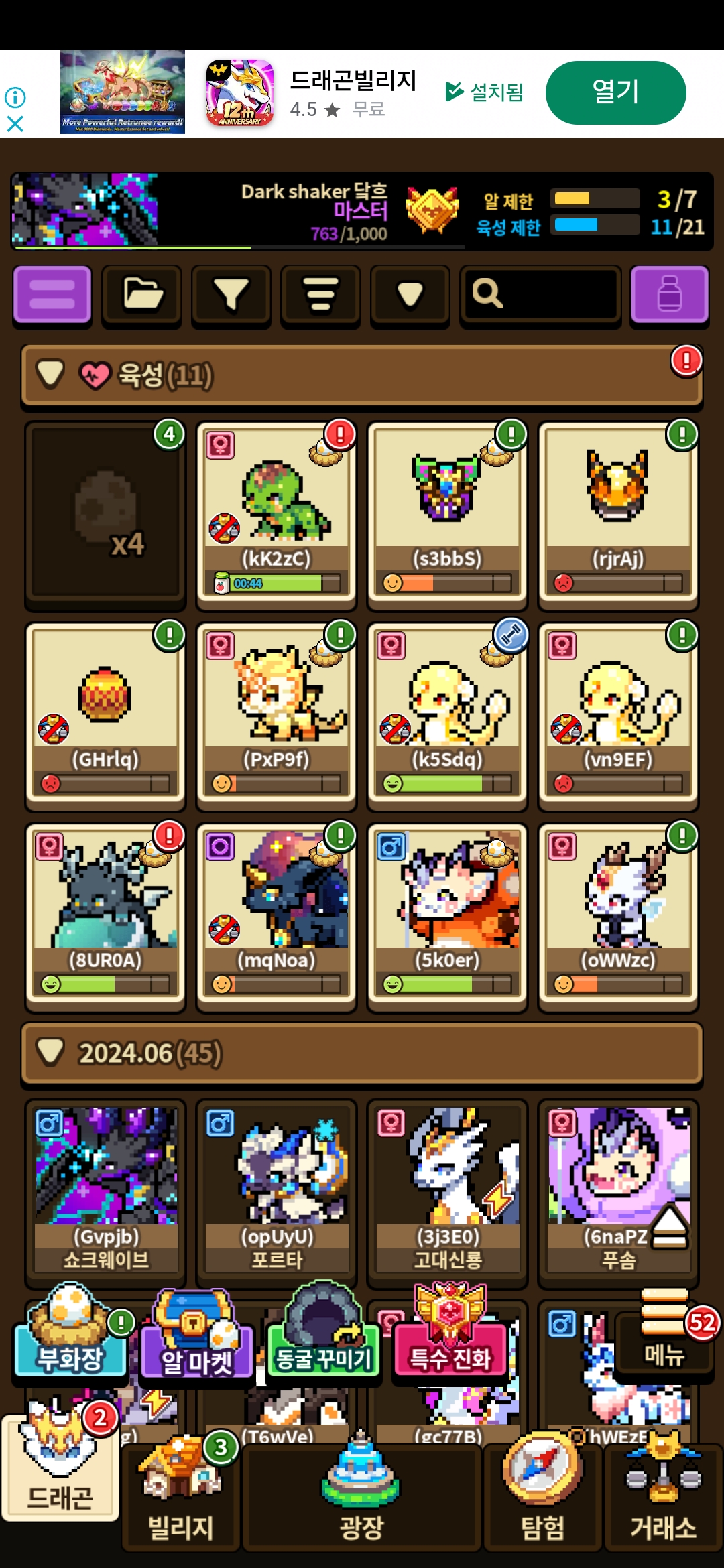724x1568 pixels.
Task: Open the funnel filter options
Action: tap(231, 294)
